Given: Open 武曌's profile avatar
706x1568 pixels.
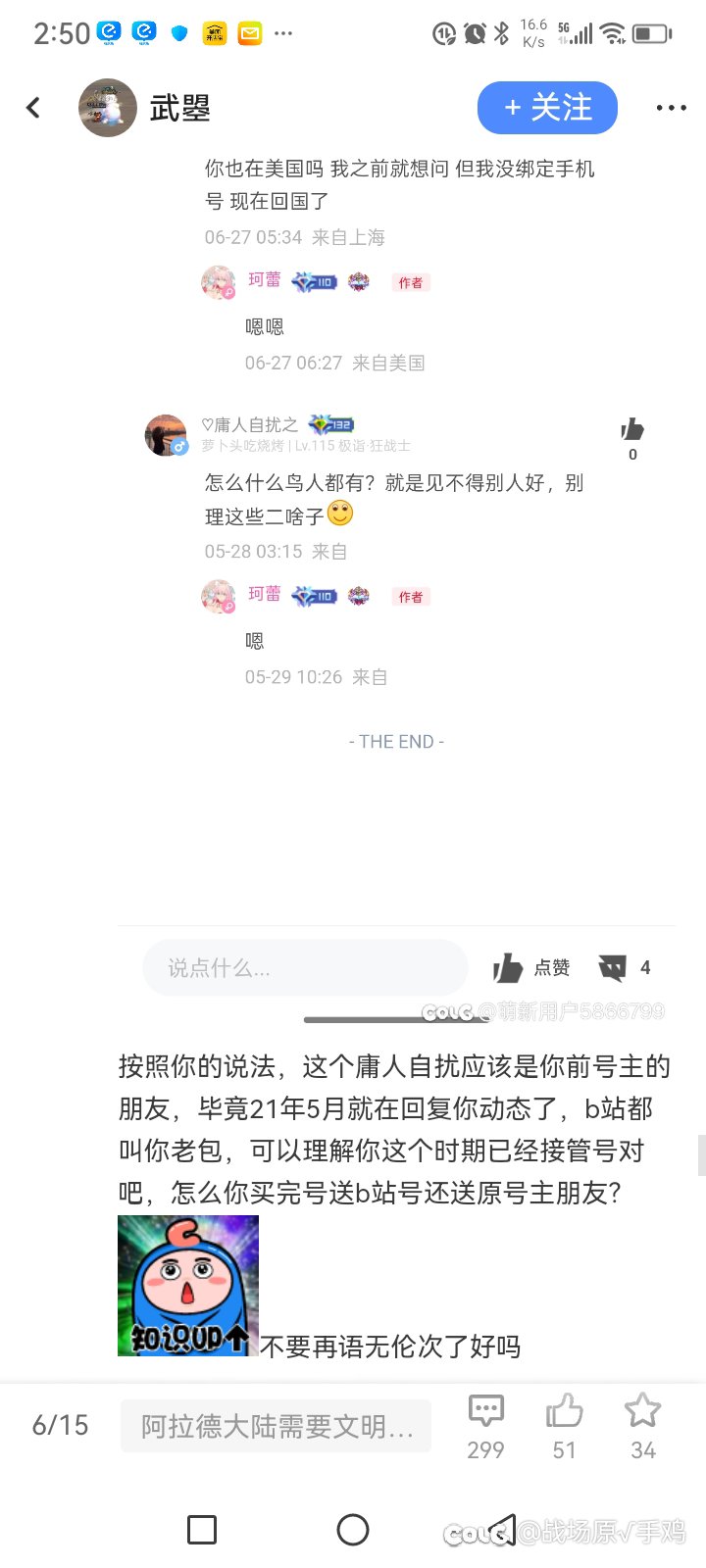Looking at the screenshot, I should [108, 108].
